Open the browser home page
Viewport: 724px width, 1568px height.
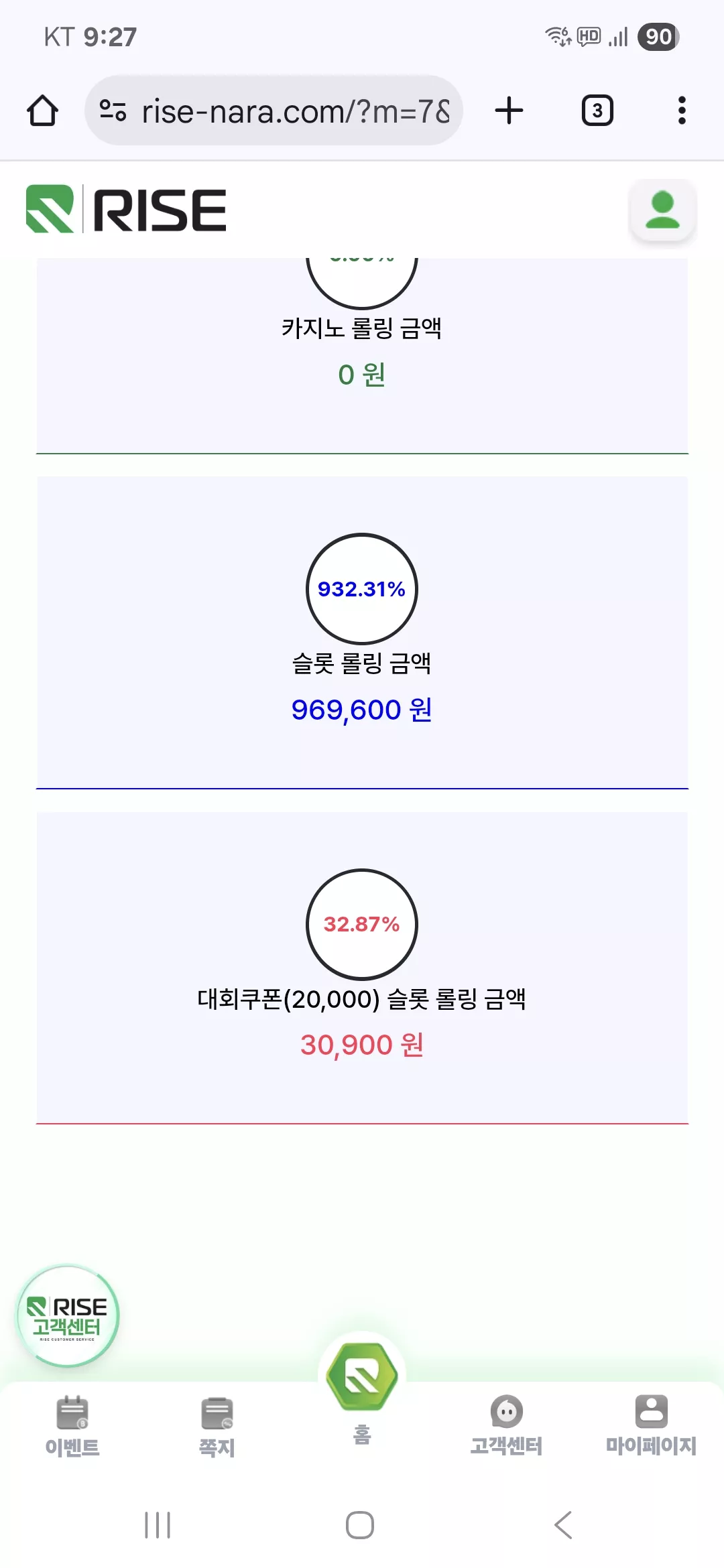[42, 111]
